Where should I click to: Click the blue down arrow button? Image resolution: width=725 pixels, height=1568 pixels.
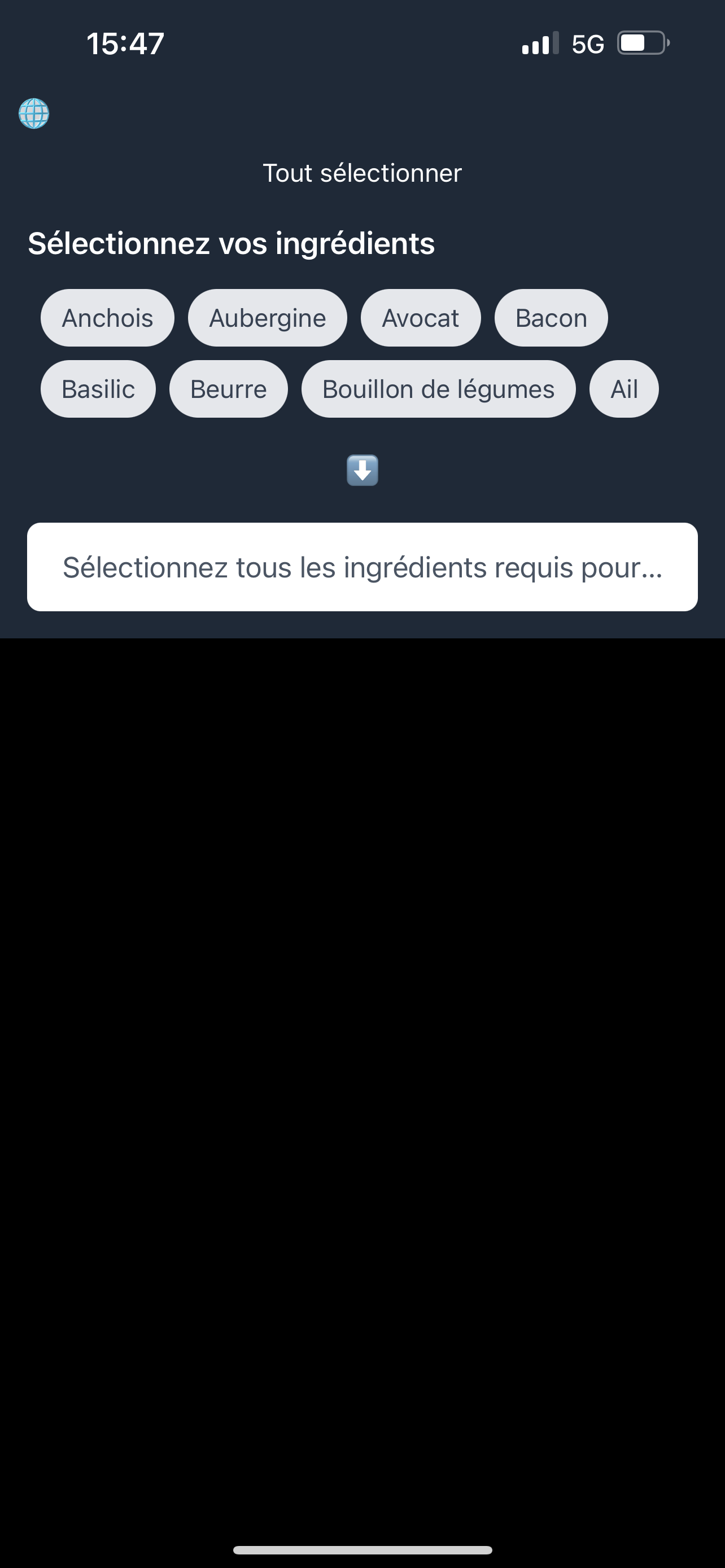click(x=362, y=470)
